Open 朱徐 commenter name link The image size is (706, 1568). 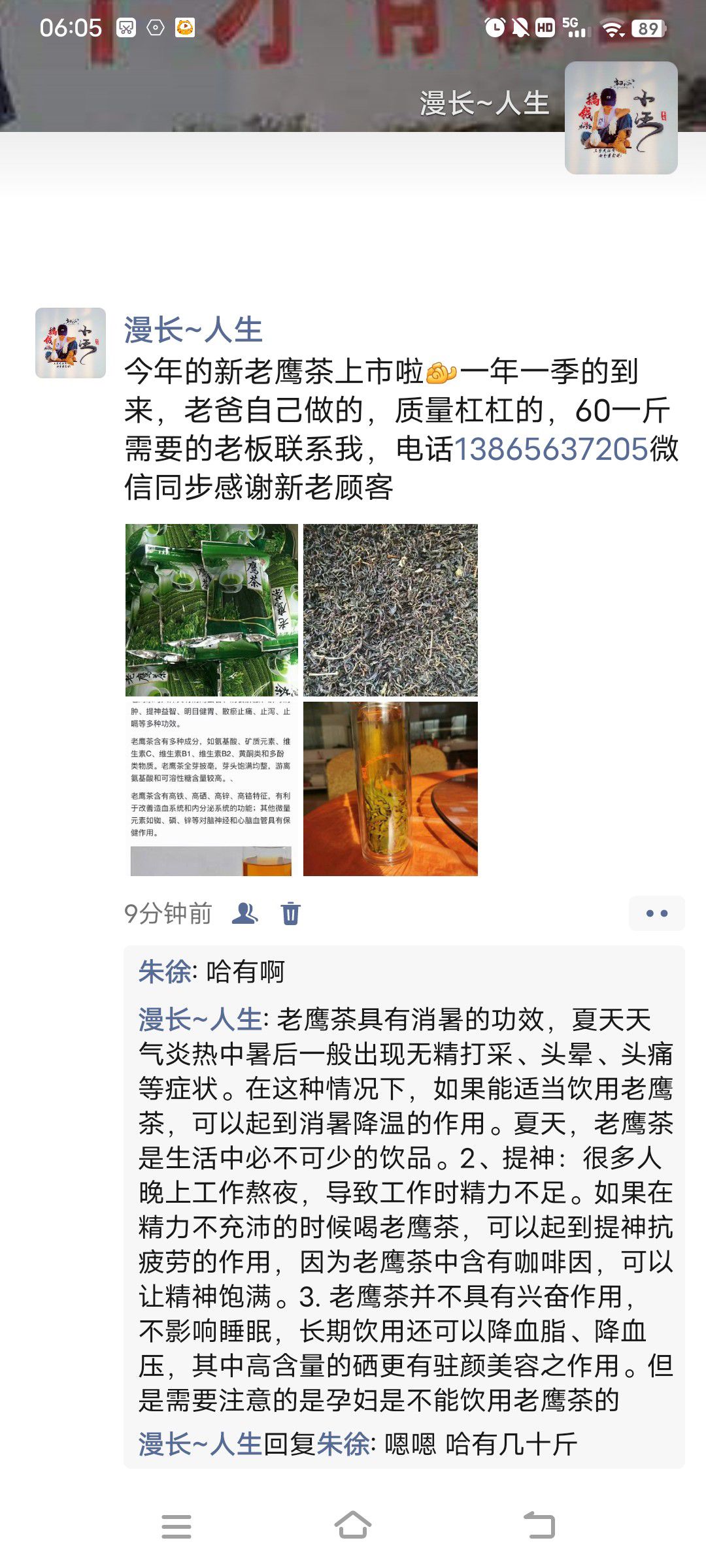pyautogui.click(x=165, y=972)
